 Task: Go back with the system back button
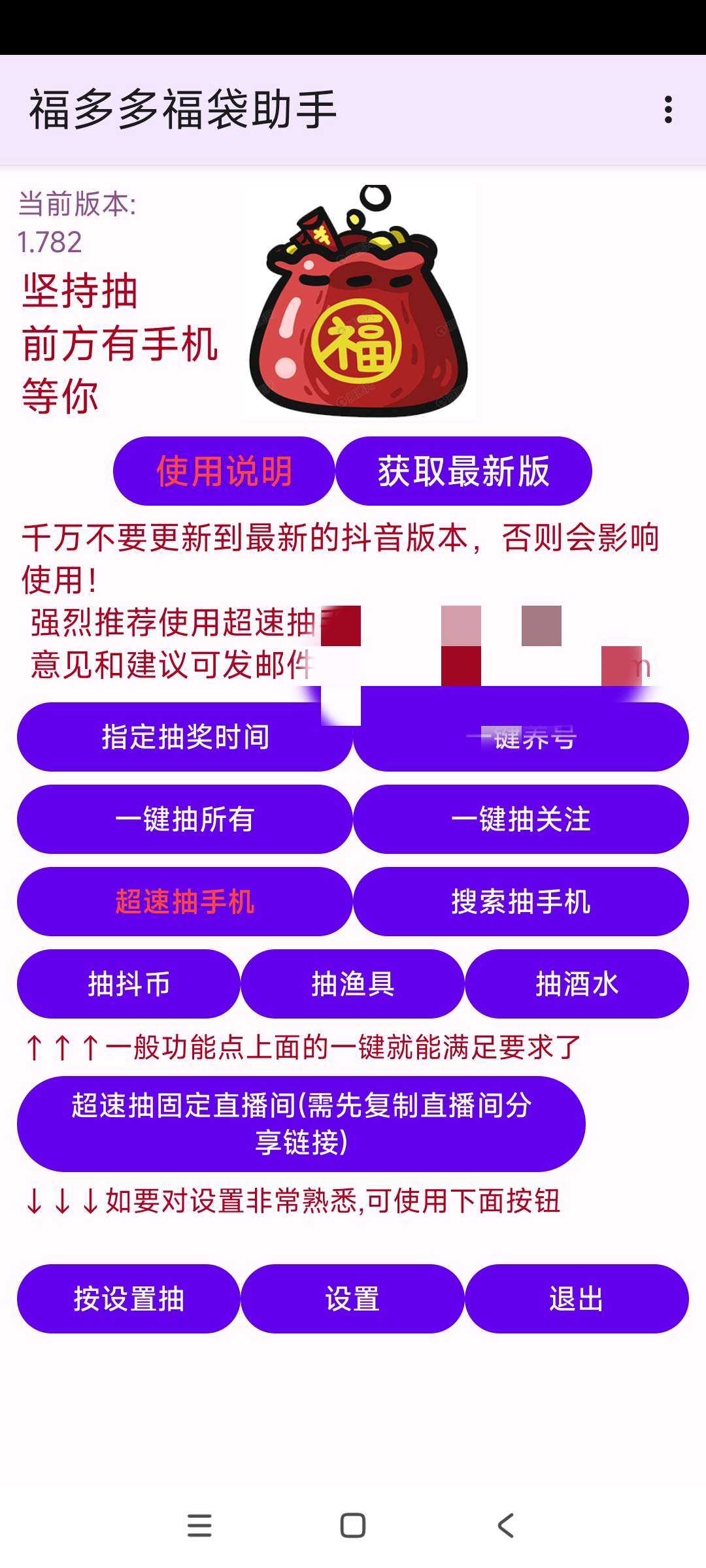pyautogui.click(x=506, y=1526)
